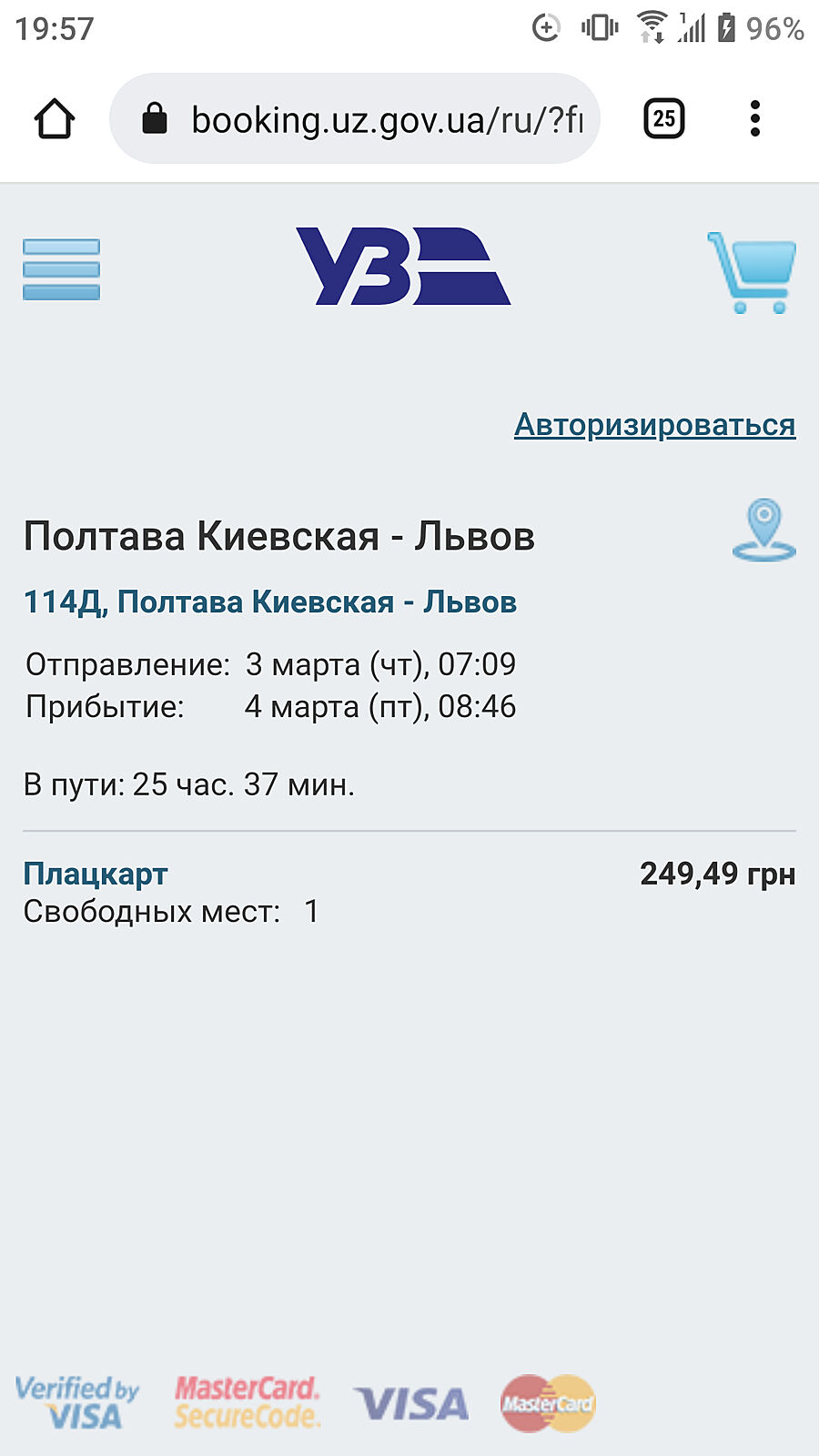Select the Плацкарт carriage type
The image size is (819, 1456).
pyautogui.click(x=96, y=874)
